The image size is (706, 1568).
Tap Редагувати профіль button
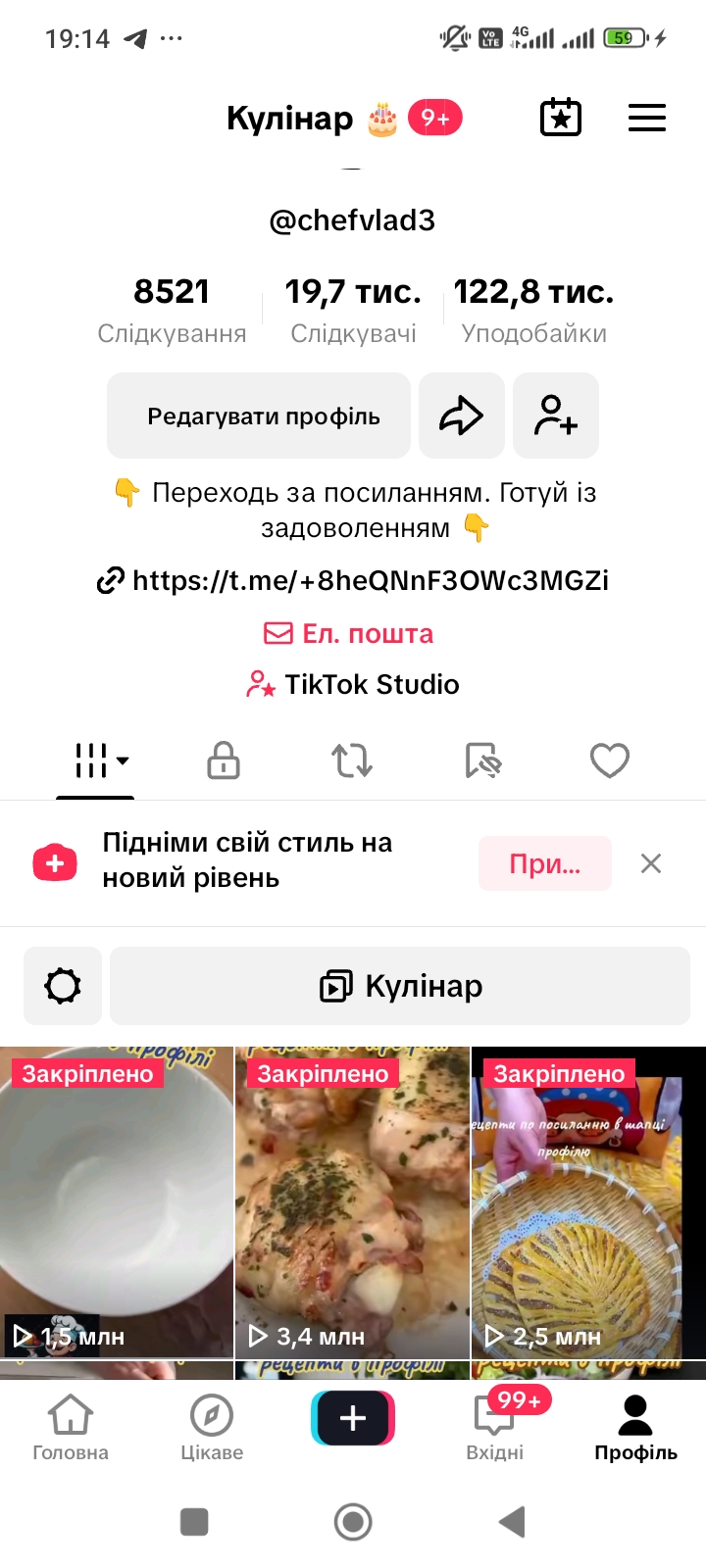click(x=259, y=416)
